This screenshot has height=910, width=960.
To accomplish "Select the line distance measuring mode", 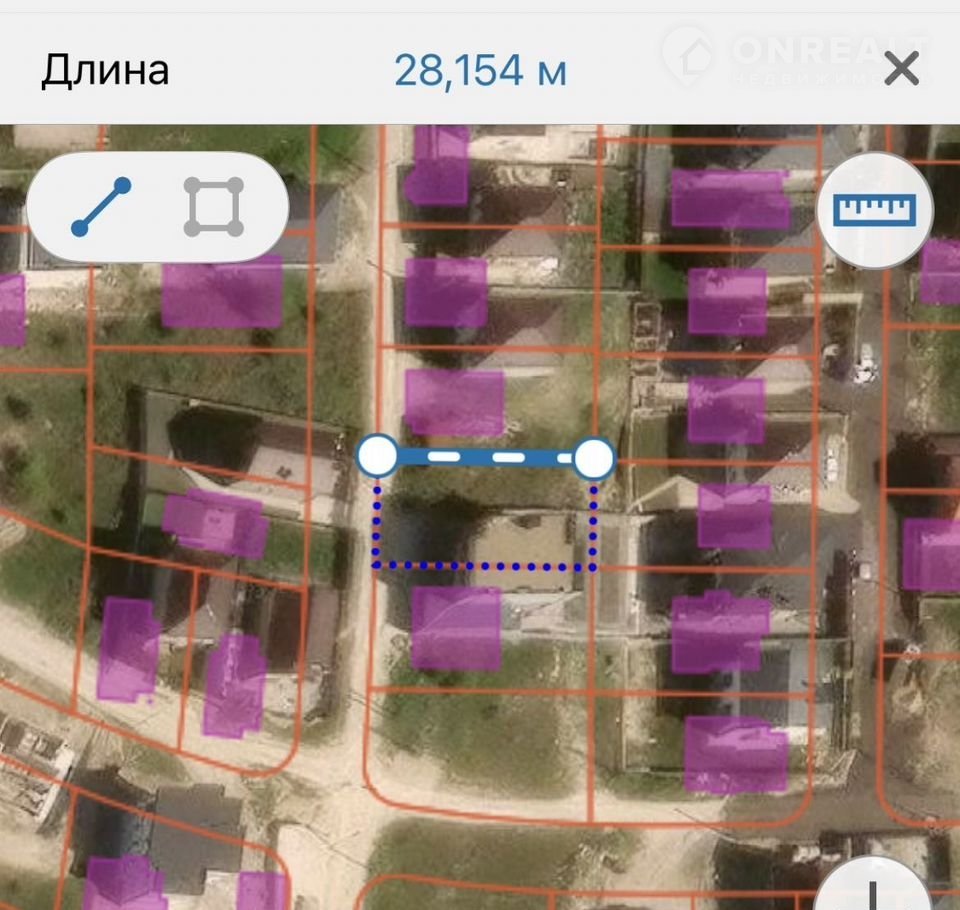I will click(101, 207).
